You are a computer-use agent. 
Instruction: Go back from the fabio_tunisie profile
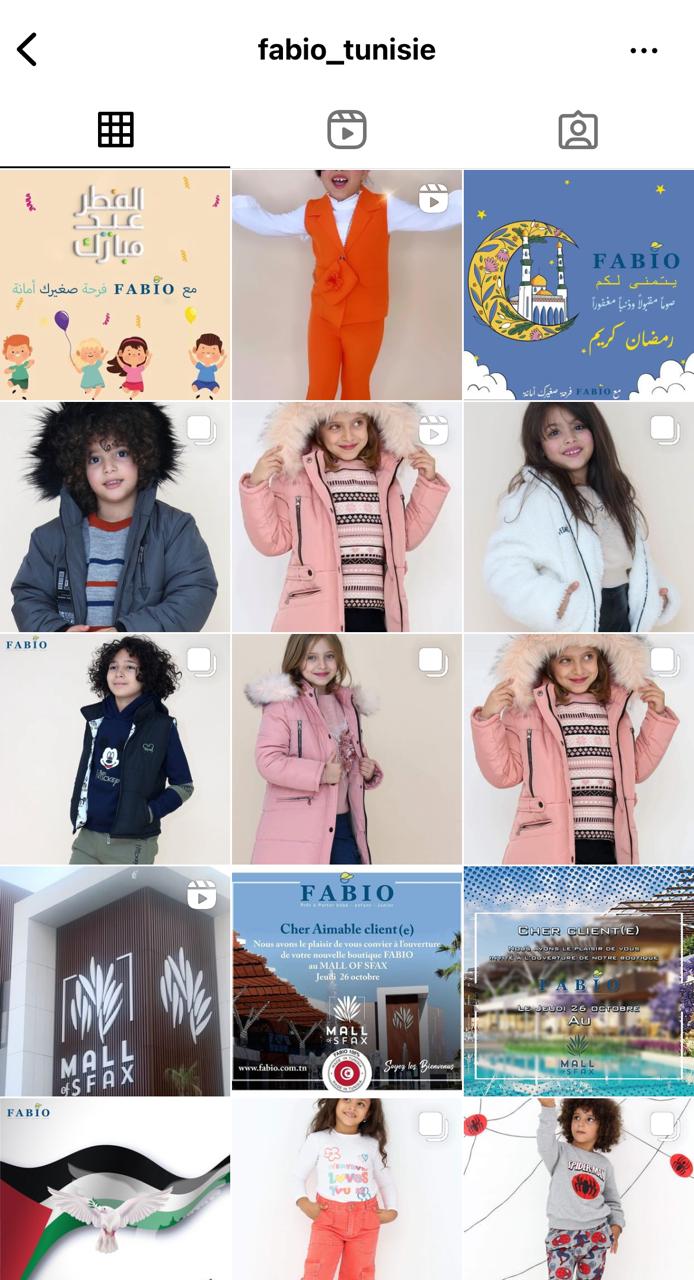click(28, 49)
